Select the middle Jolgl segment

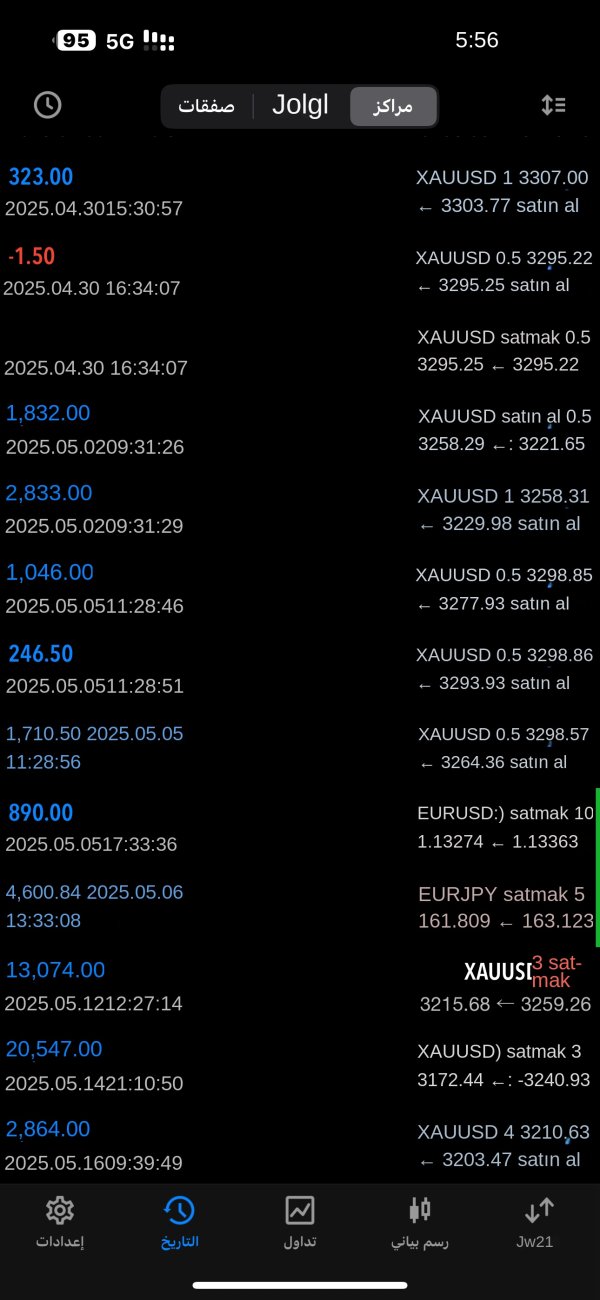coord(300,106)
